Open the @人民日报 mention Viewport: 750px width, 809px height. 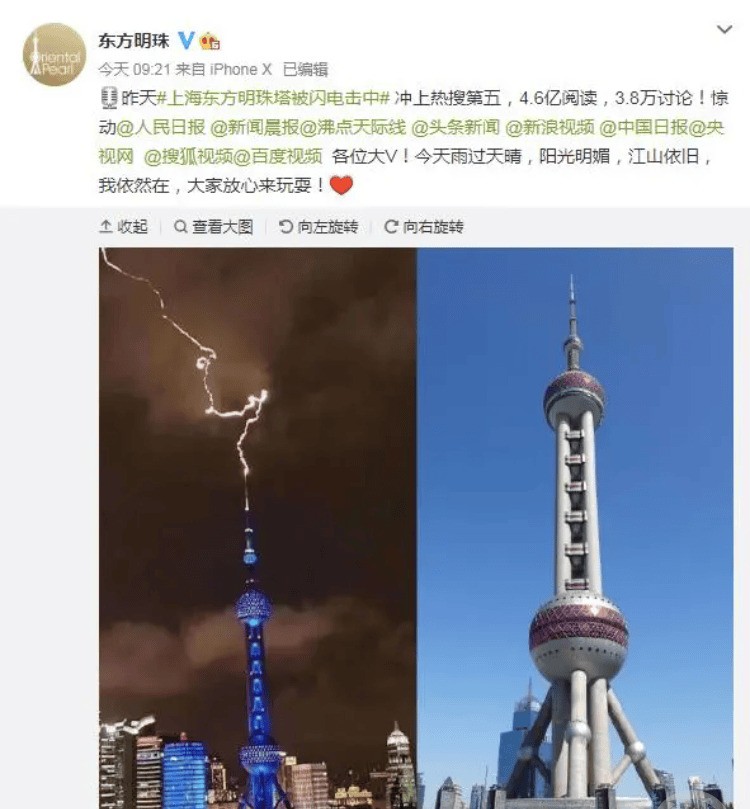(161, 127)
